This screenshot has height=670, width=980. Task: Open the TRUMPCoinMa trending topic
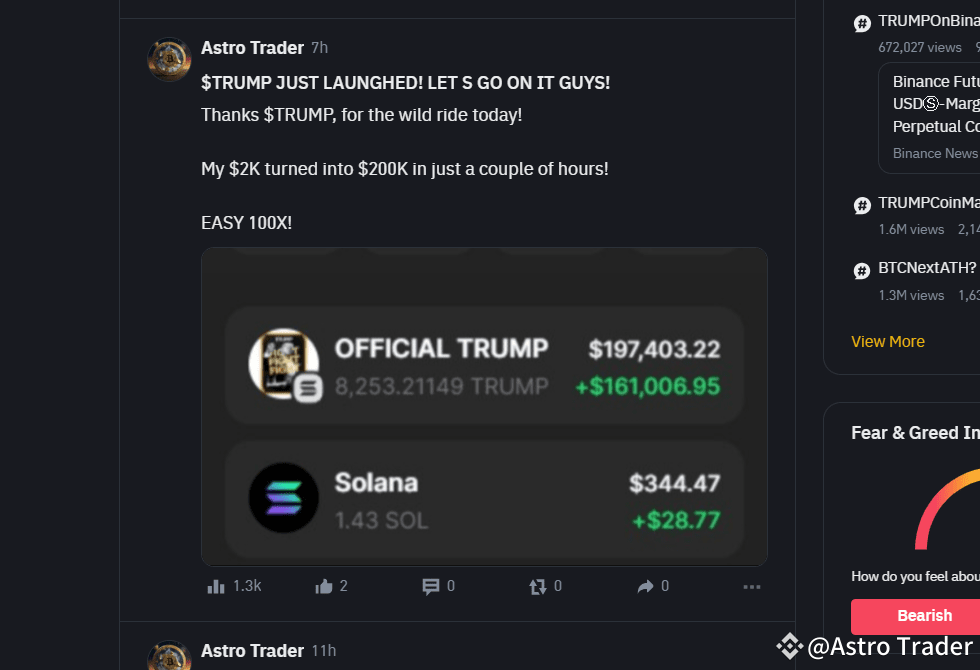[x=928, y=203]
